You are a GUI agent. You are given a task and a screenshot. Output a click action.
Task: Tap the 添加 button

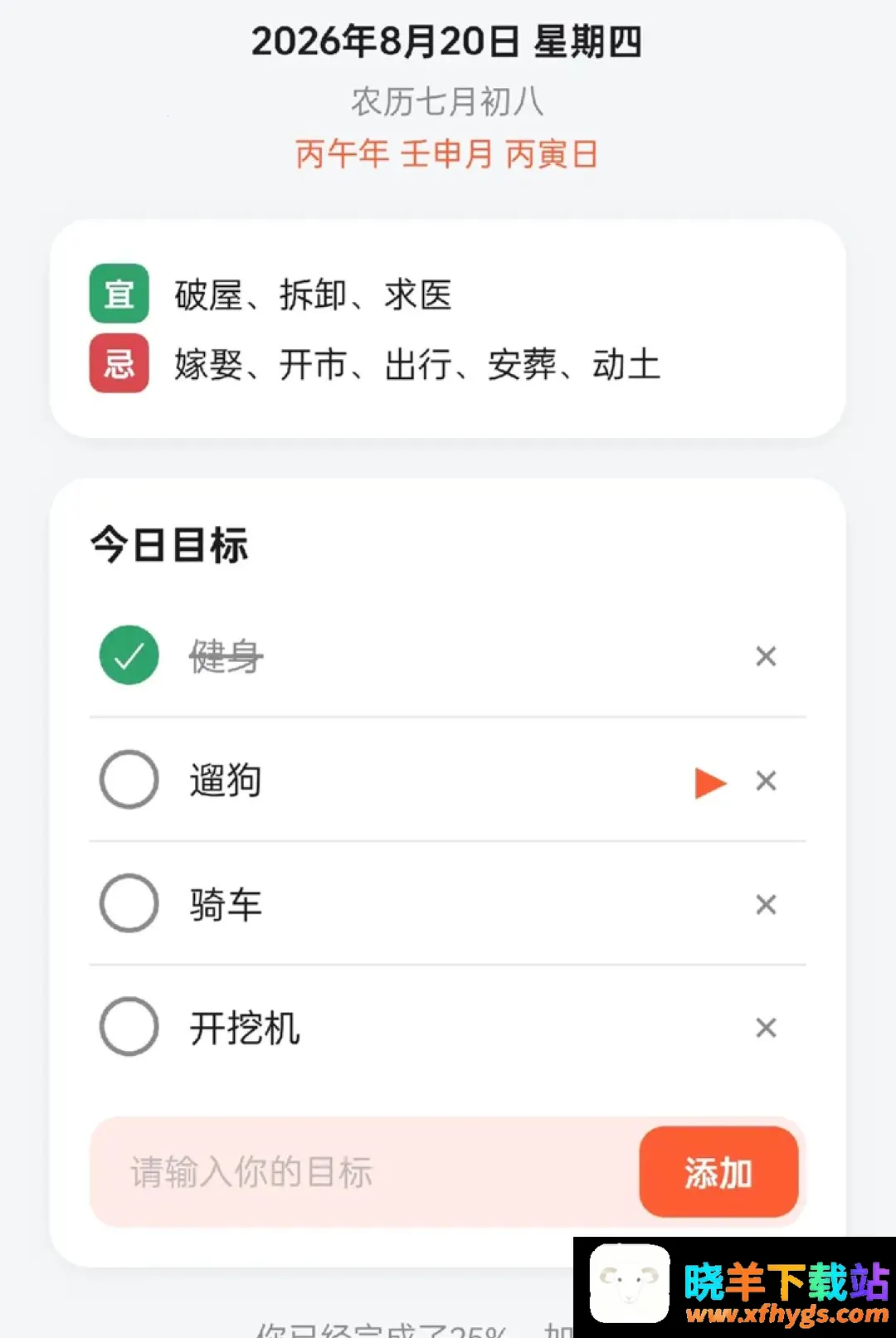(718, 1172)
